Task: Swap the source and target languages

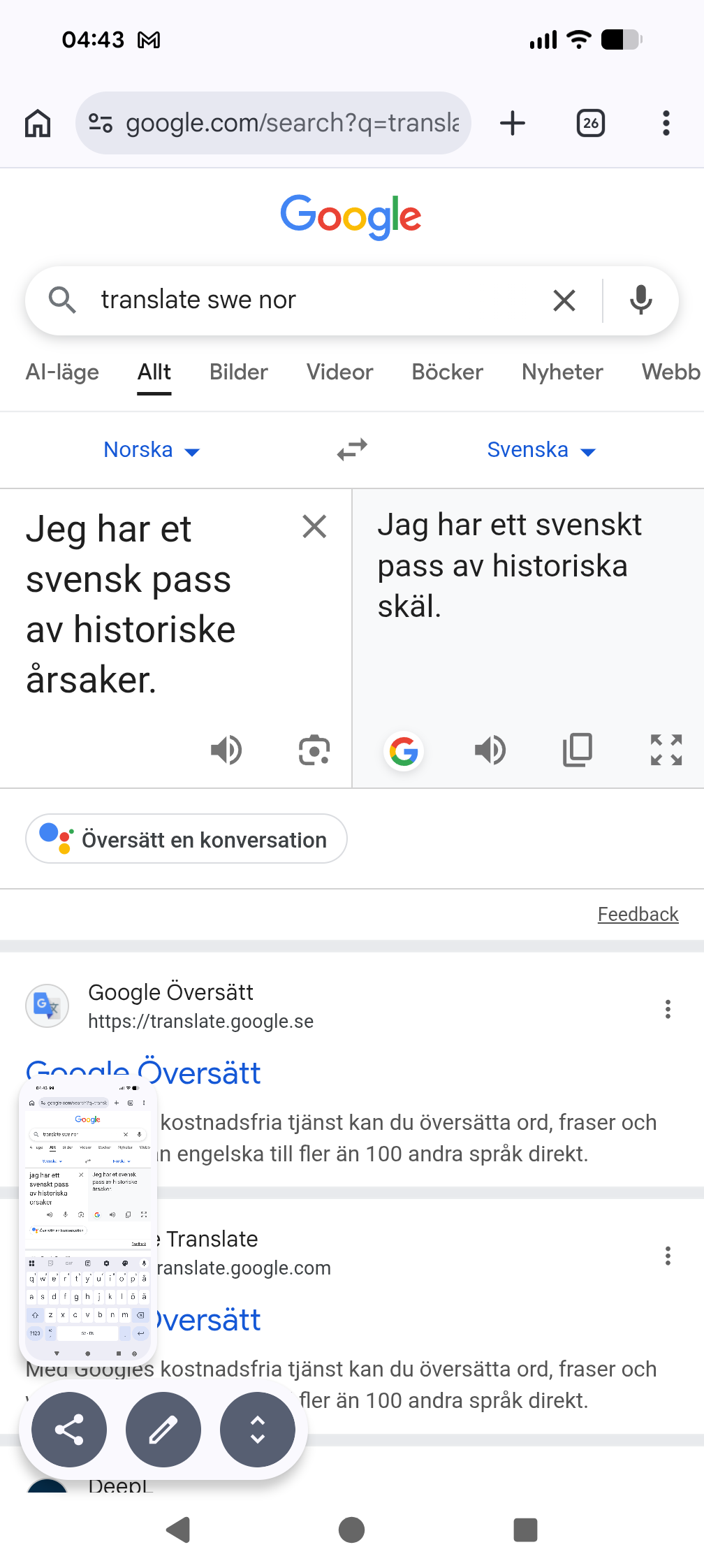Action: 352,450
